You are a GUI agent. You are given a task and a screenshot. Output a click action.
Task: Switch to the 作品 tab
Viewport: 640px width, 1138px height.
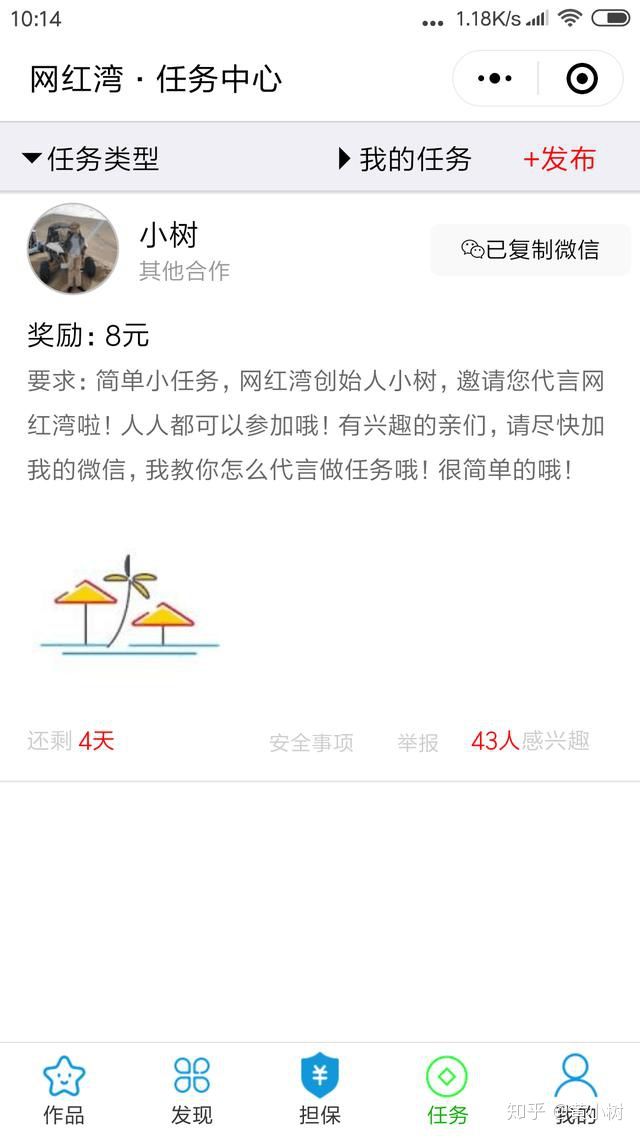coord(64,1089)
